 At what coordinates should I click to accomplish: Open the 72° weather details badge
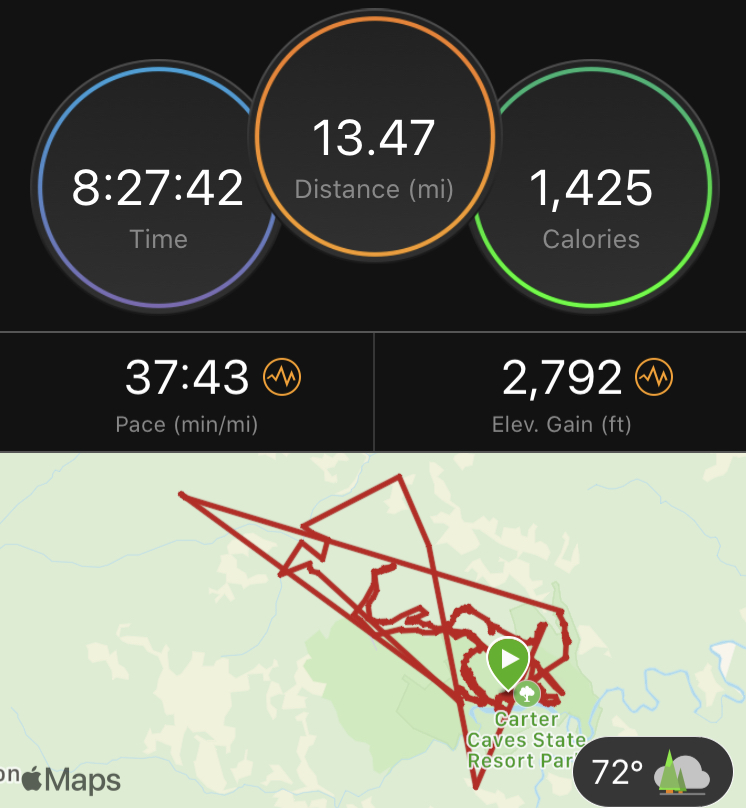[x=652, y=771]
